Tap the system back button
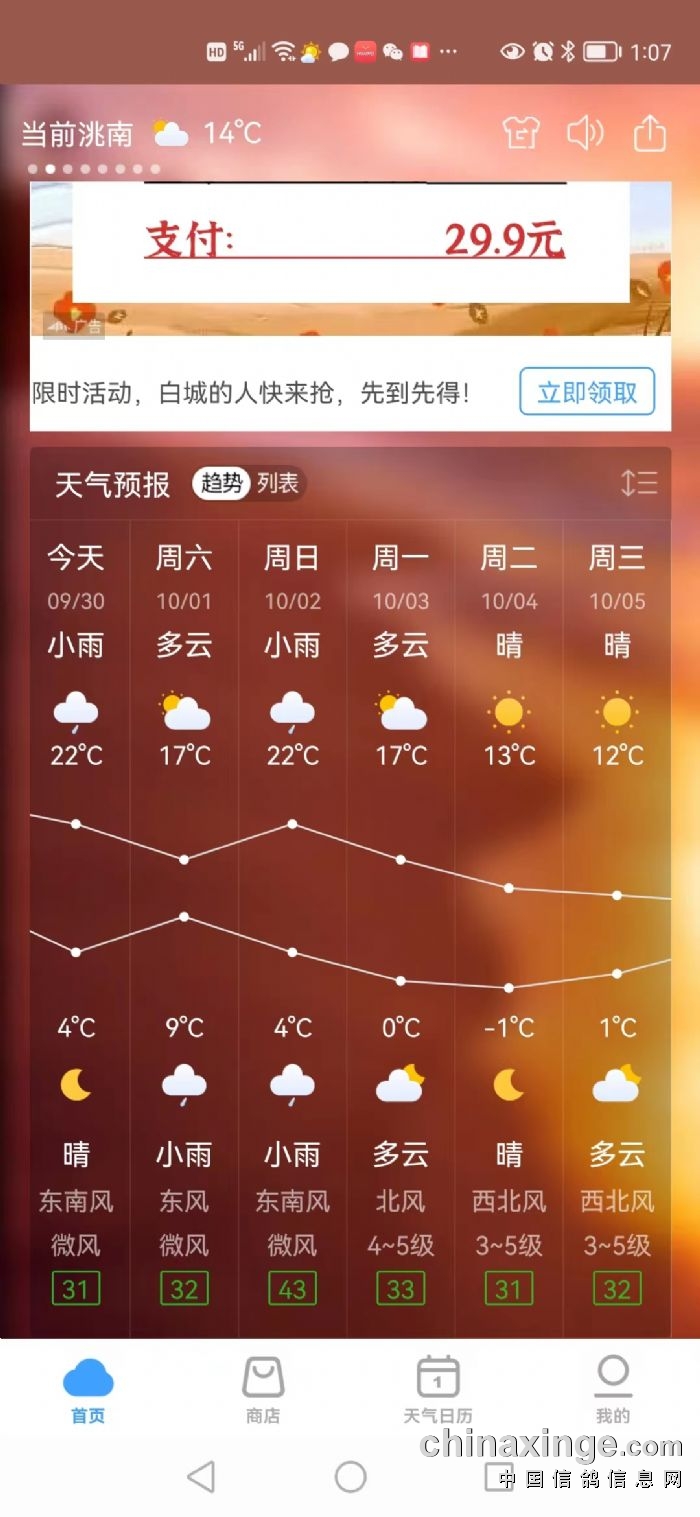The height and width of the screenshot is (1517, 700). pos(201,1476)
